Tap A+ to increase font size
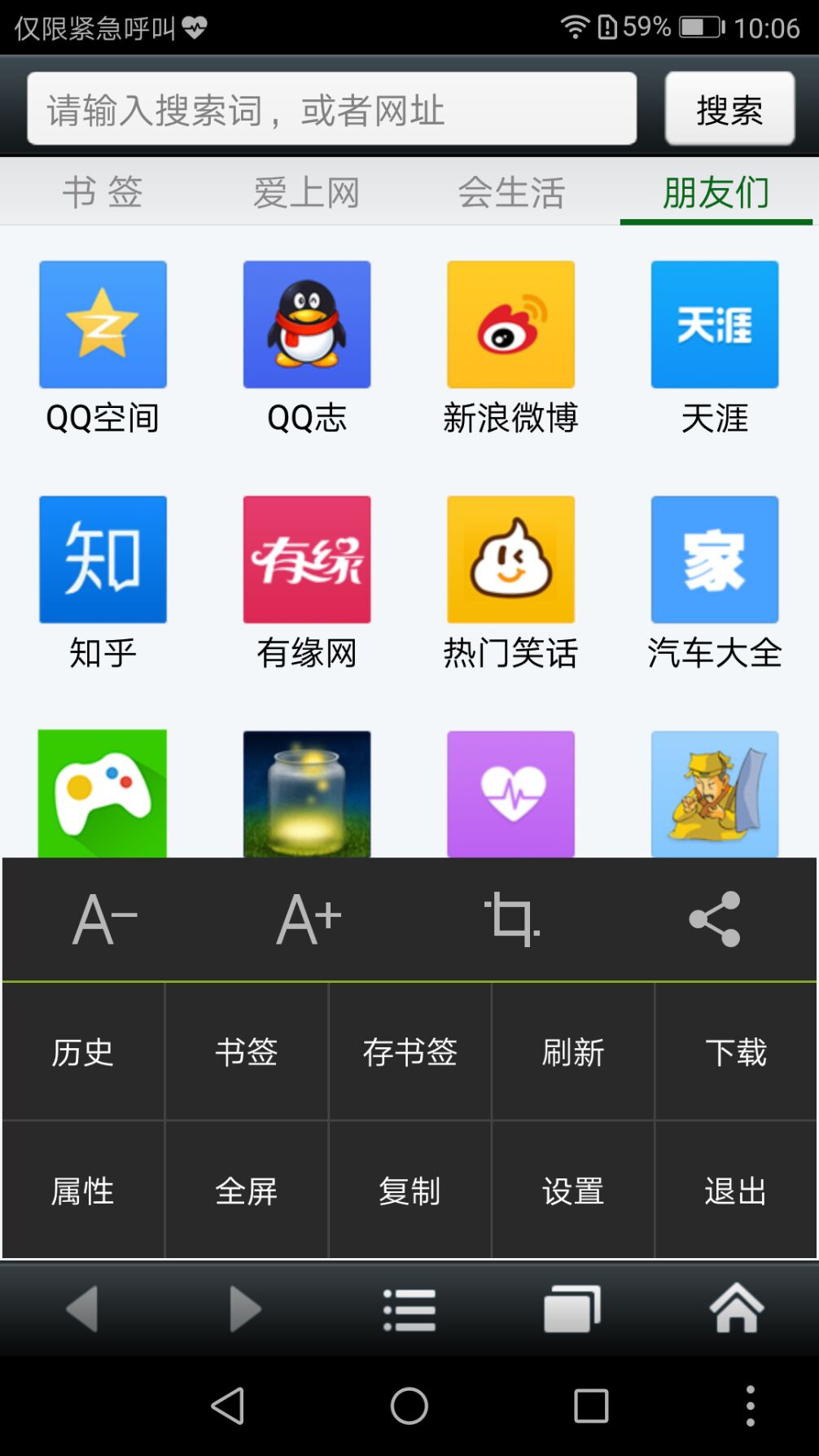The width and height of the screenshot is (819, 1456). click(x=307, y=919)
